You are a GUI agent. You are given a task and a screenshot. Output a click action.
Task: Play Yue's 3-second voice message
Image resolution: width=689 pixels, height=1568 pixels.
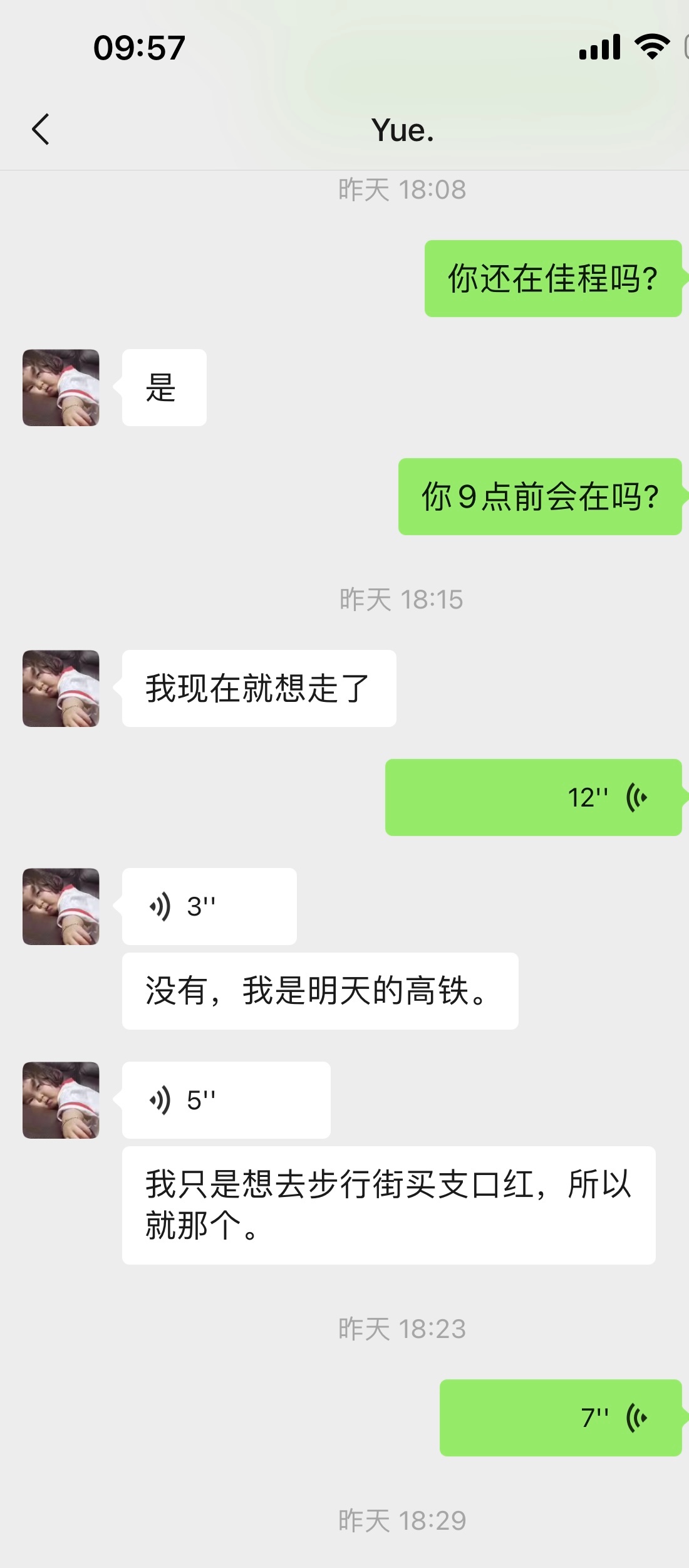[209, 906]
